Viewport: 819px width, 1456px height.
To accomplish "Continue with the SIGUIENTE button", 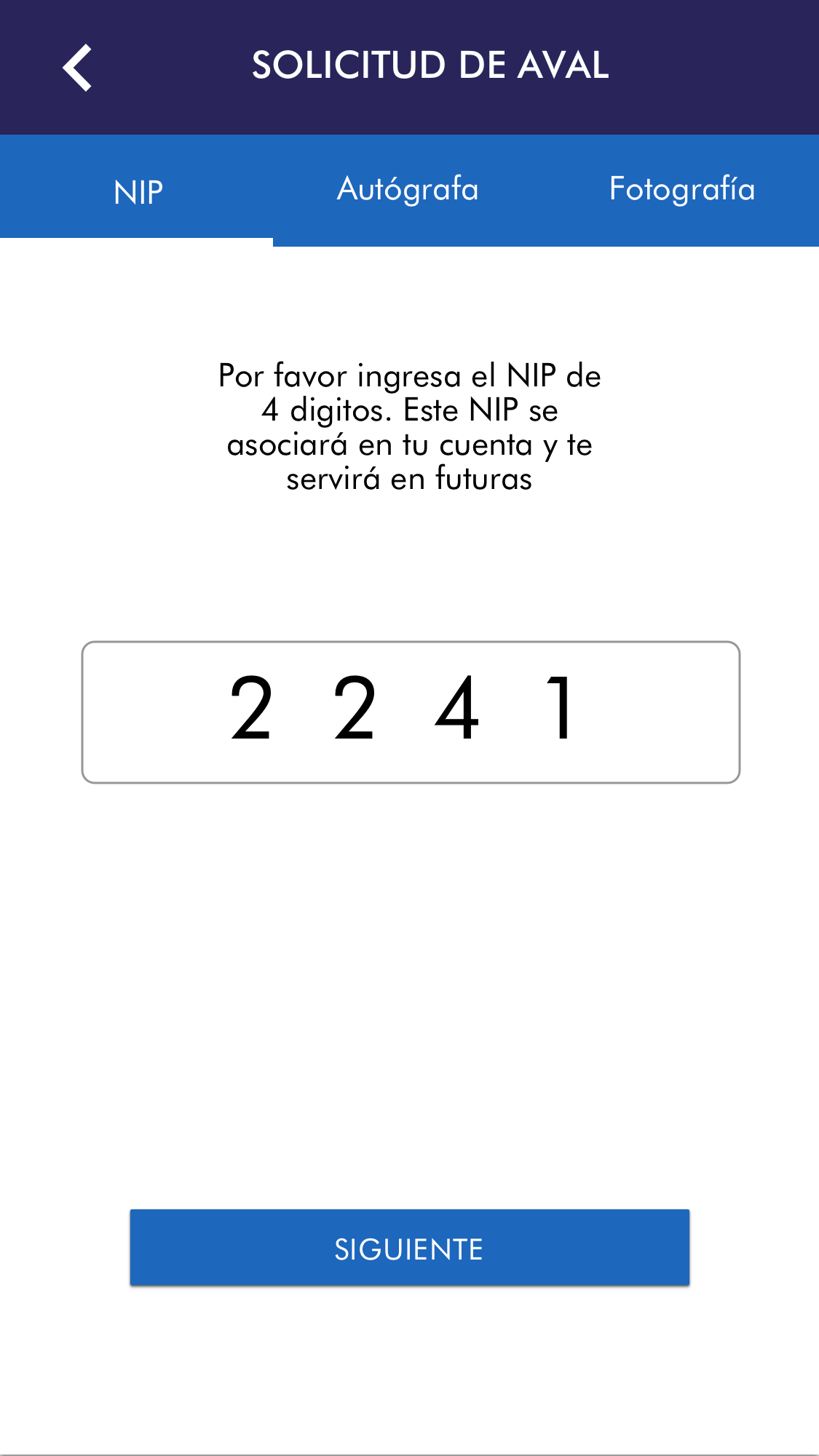I will coord(409,1248).
